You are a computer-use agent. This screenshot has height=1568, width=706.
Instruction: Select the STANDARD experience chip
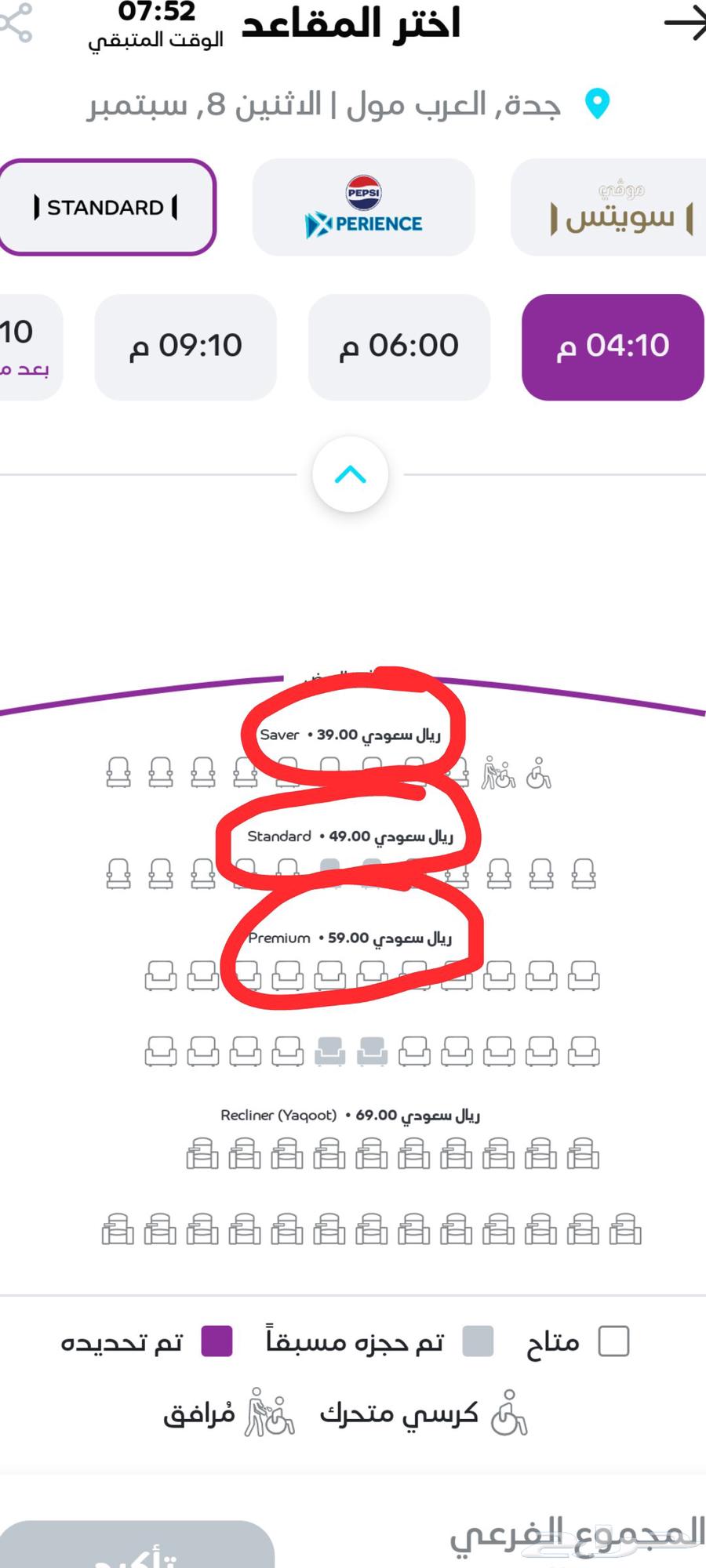point(107,208)
